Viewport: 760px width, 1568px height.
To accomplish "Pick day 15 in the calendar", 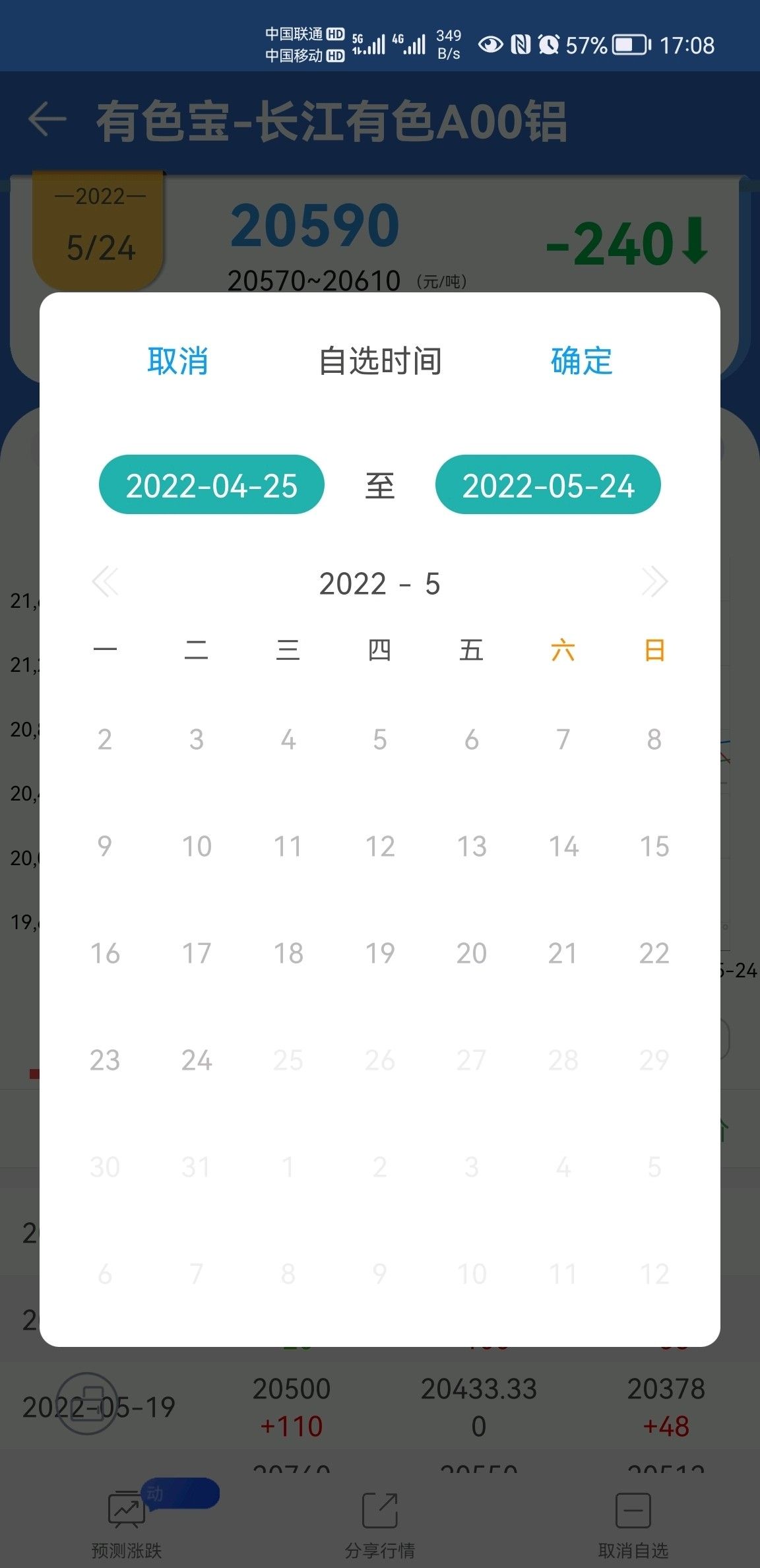I will pyautogui.click(x=654, y=847).
